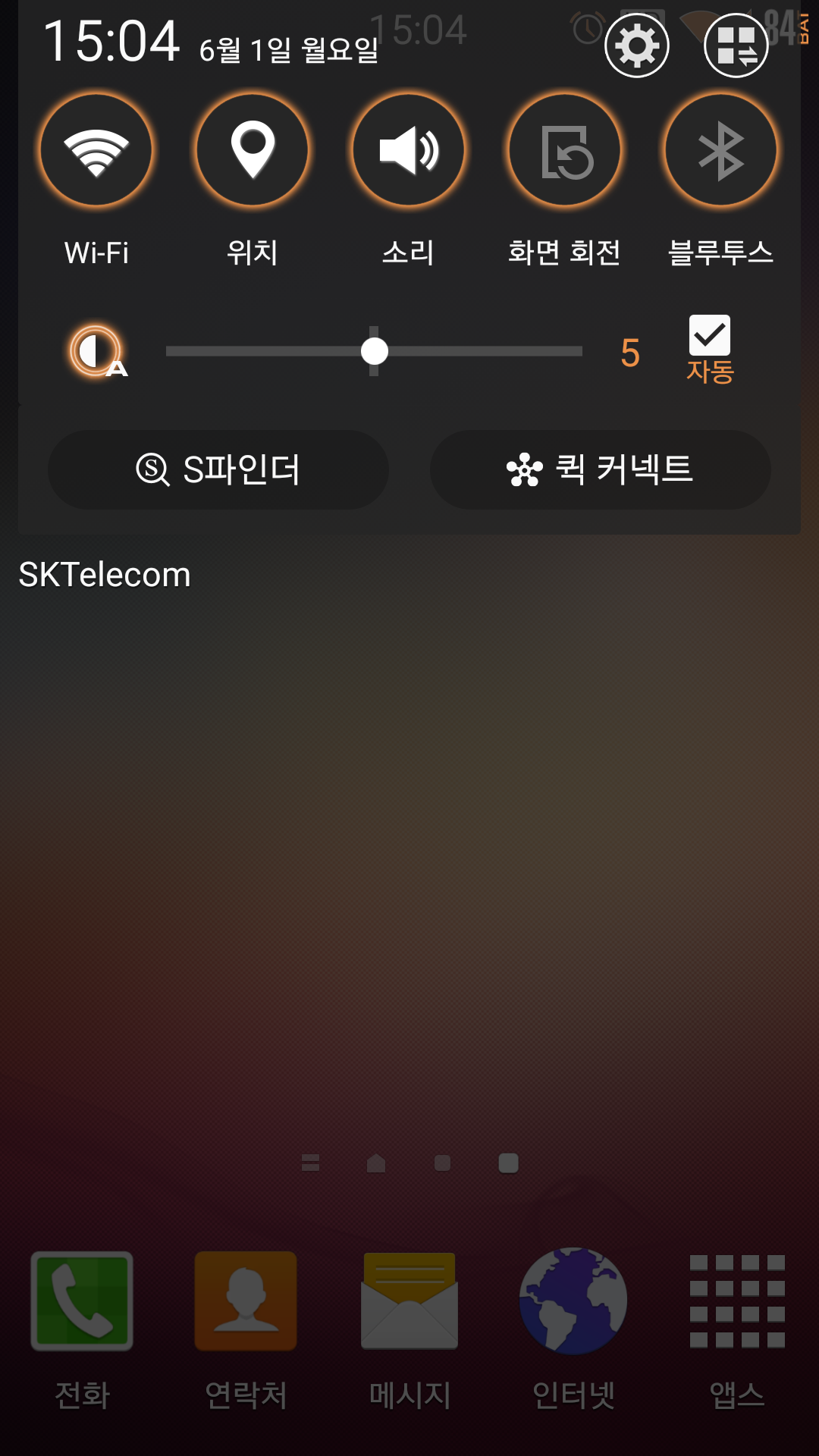Switch the 소리 sound mode
The image size is (819, 1456).
pyautogui.click(x=409, y=150)
